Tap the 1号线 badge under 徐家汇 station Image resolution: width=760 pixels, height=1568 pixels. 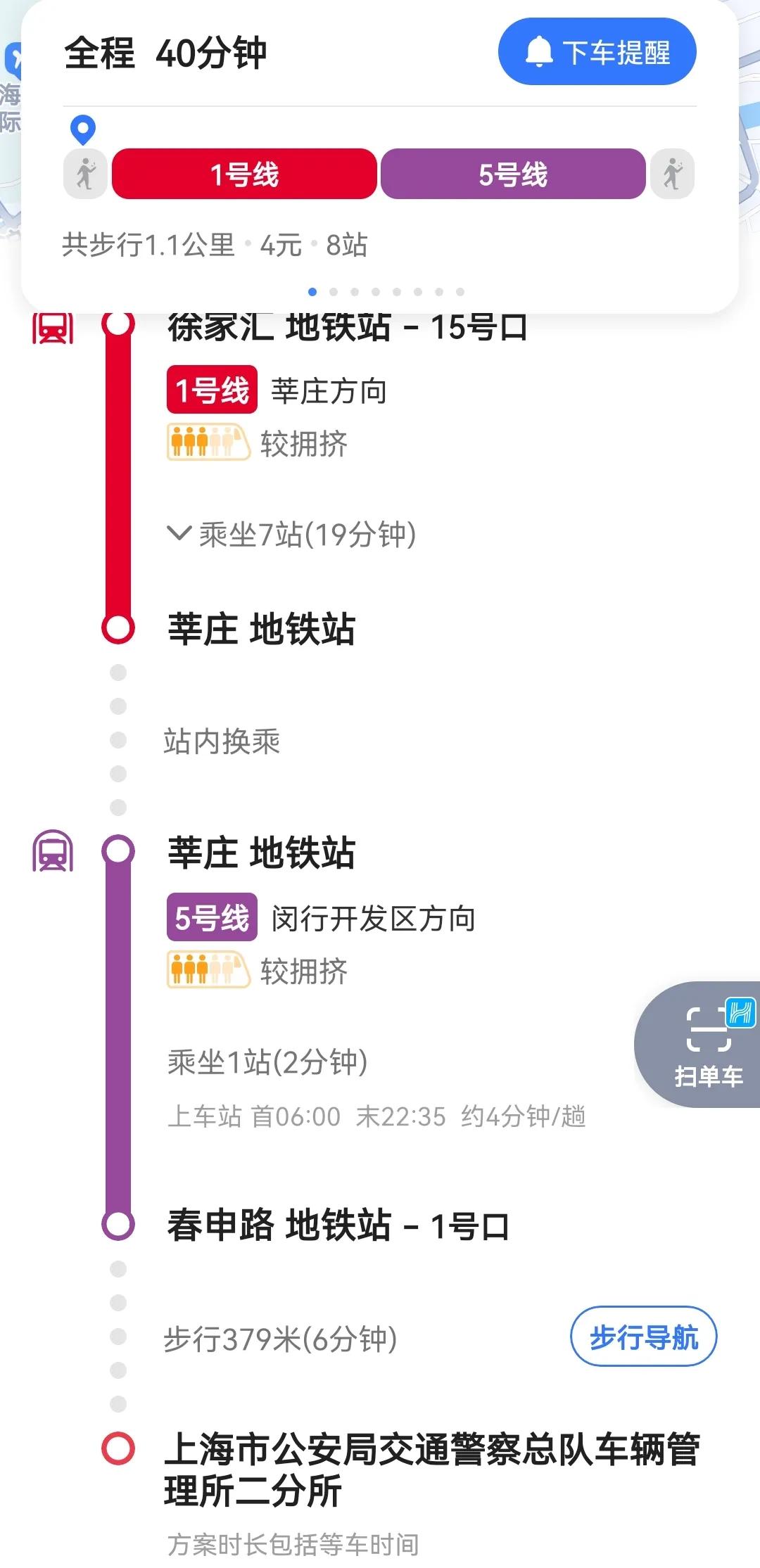[212, 392]
